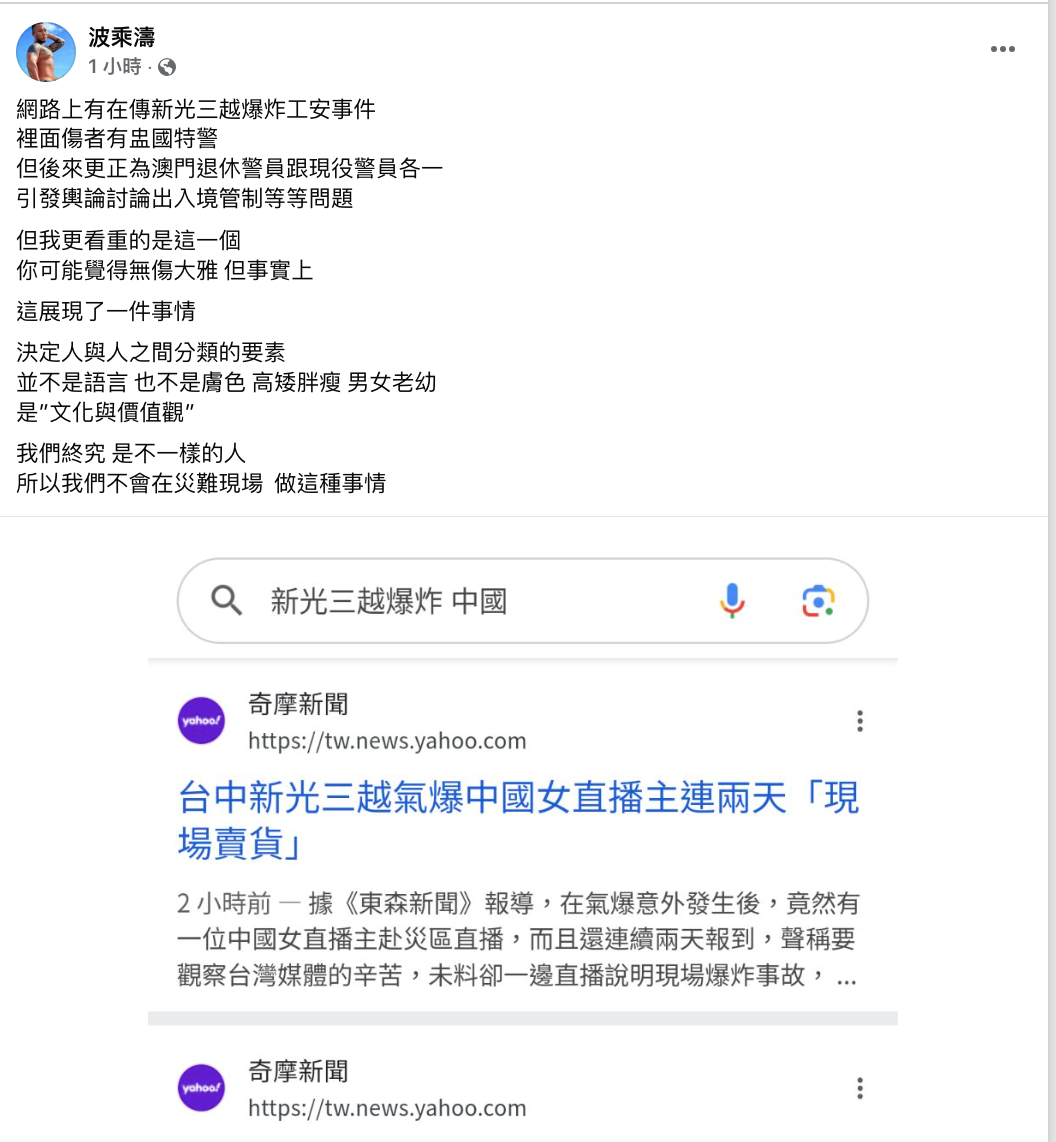Viewport: 1056px width, 1142px height.
Task: Tap the post author's profile picture
Action: click(46, 52)
